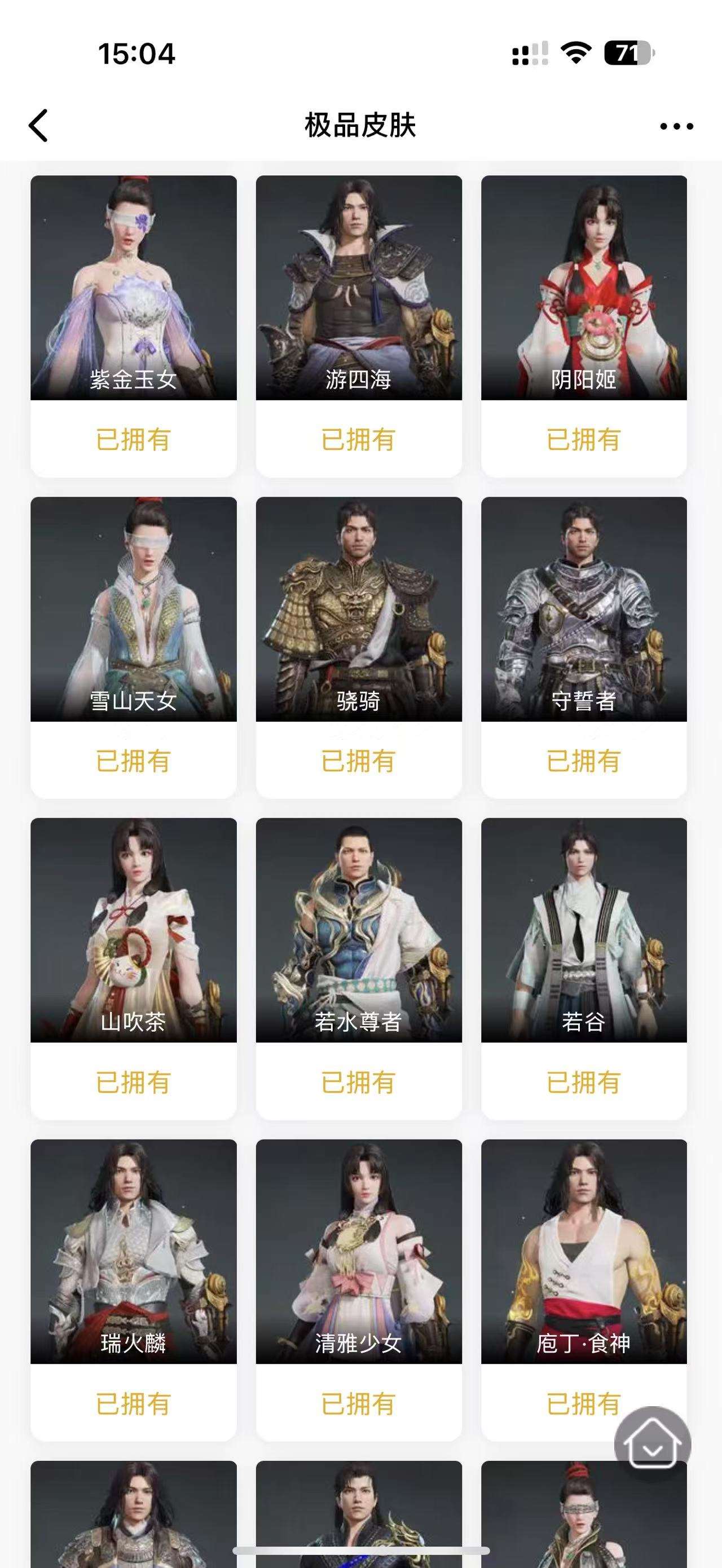Open the 紫金玉女 skin card
722x1568 pixels.
tap(133, 289)
